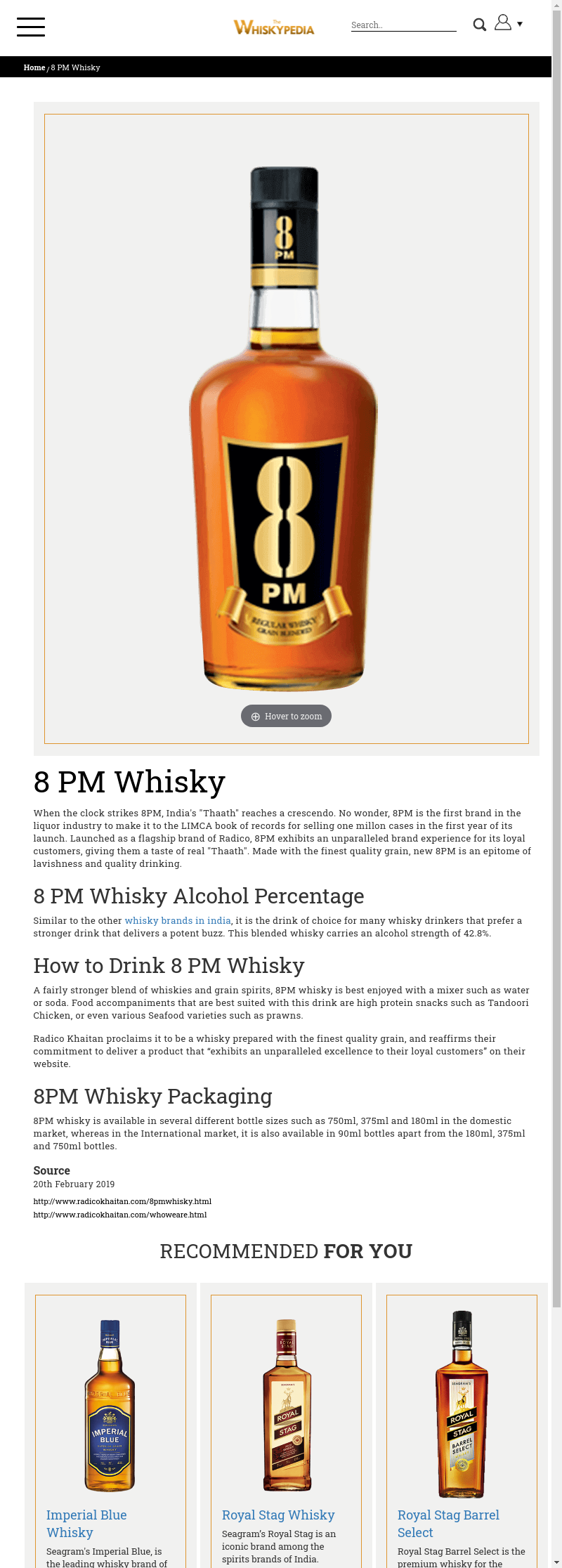
Task: Open the whoweare.html source link
Action: (120, 1215)
